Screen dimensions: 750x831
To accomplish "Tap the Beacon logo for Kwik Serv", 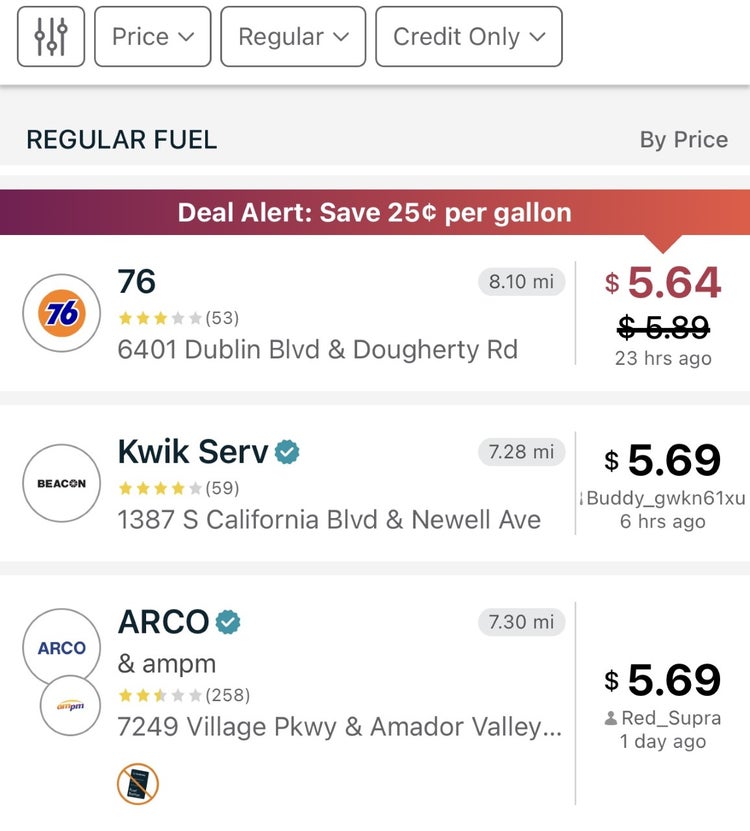I will [x=61, y=483].
